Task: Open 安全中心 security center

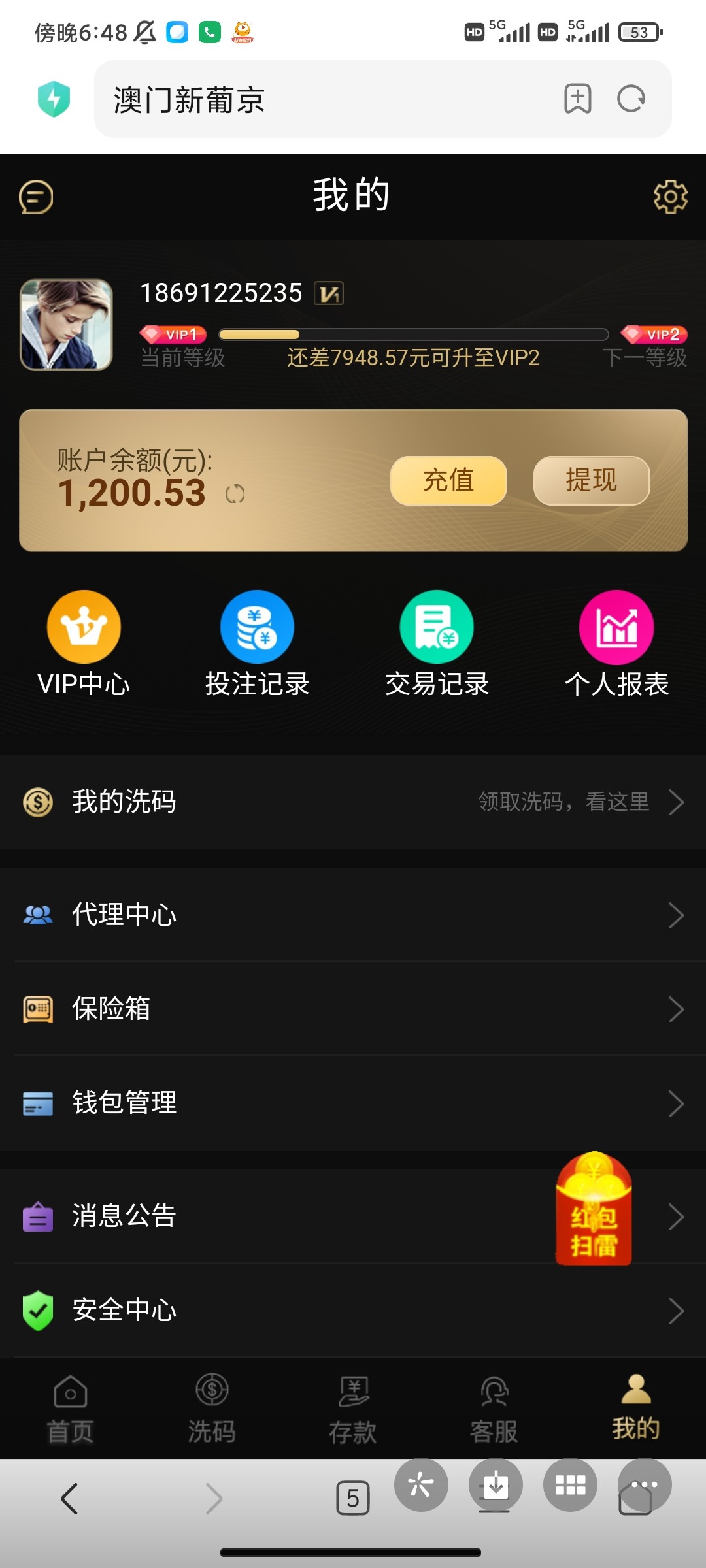Action: [x=353, y=1310]
